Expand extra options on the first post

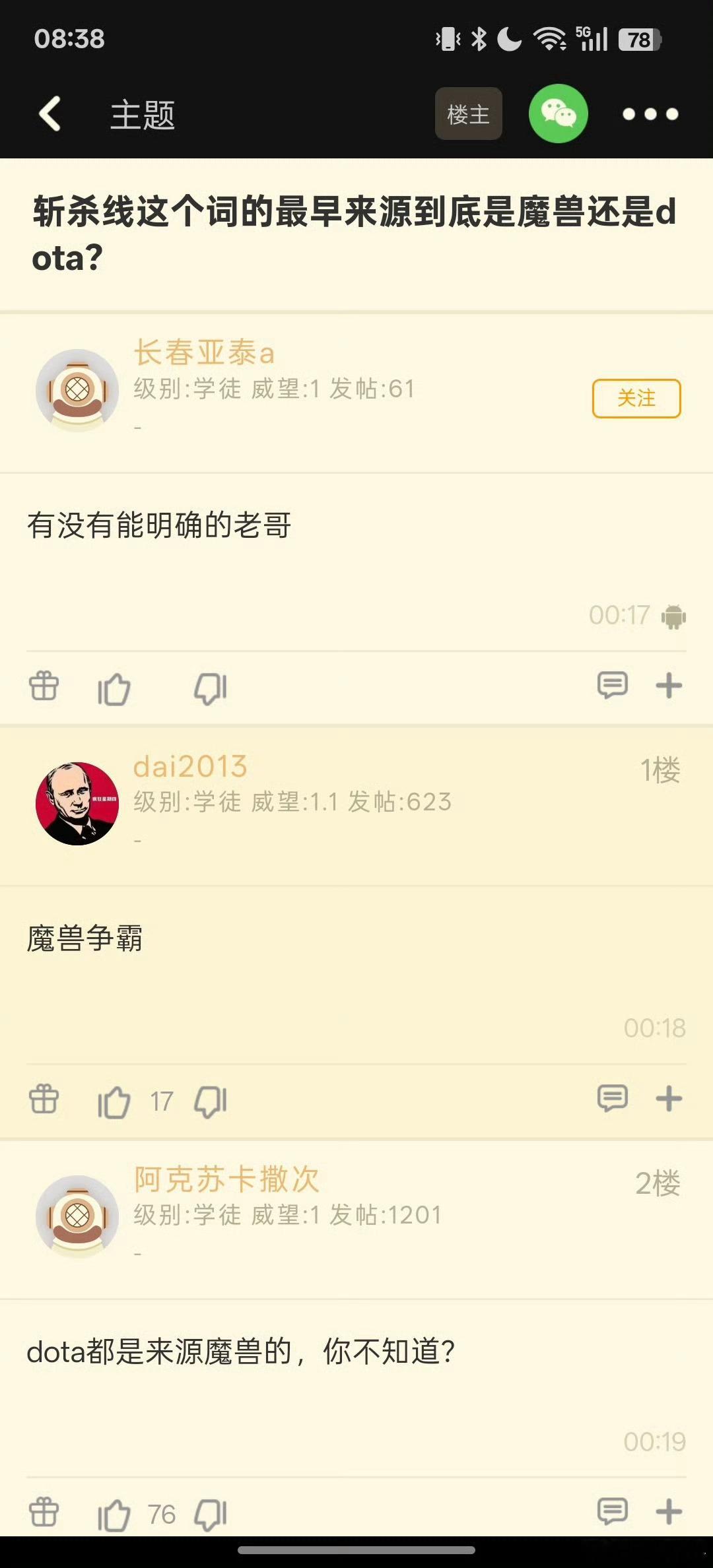pyautogui.click(x=668, y=685)
